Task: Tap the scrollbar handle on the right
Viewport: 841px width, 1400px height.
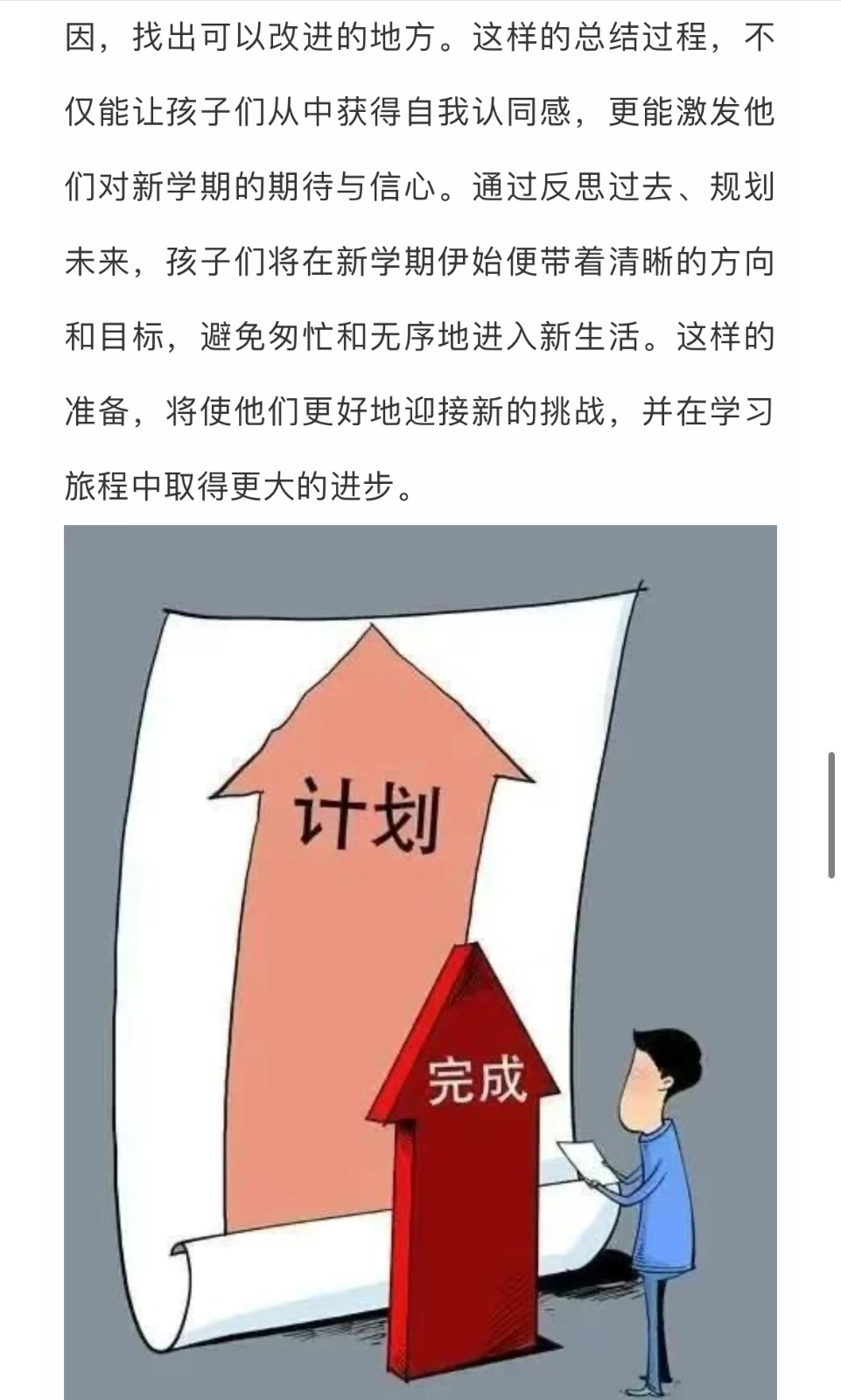Action: click(830, 814)
